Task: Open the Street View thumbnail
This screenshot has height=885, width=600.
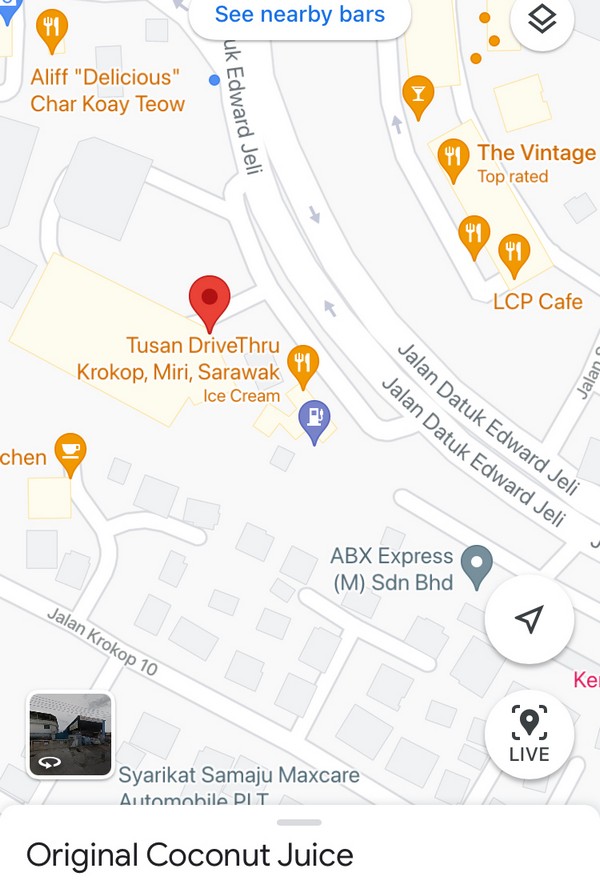Action: pos(70,735)
